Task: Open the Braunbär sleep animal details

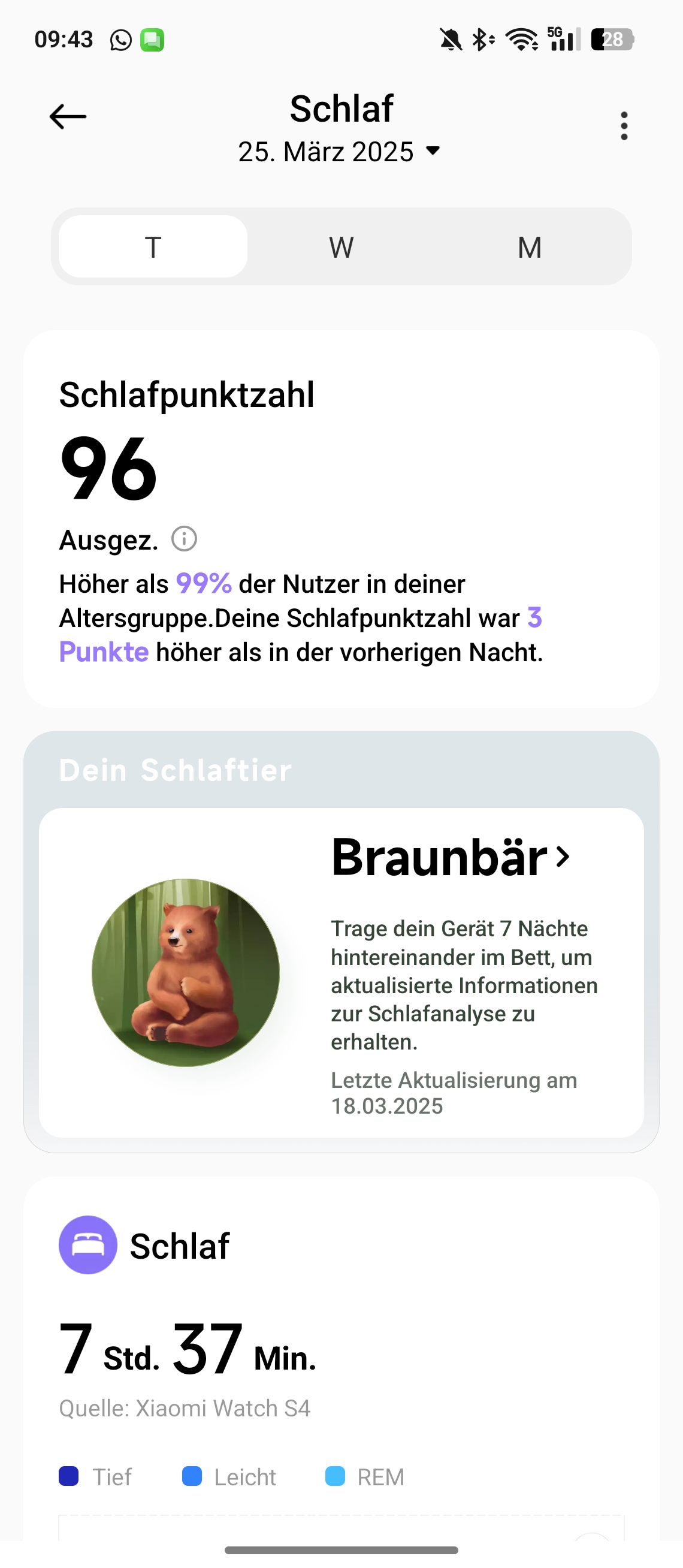Action: tap(451, 857)
